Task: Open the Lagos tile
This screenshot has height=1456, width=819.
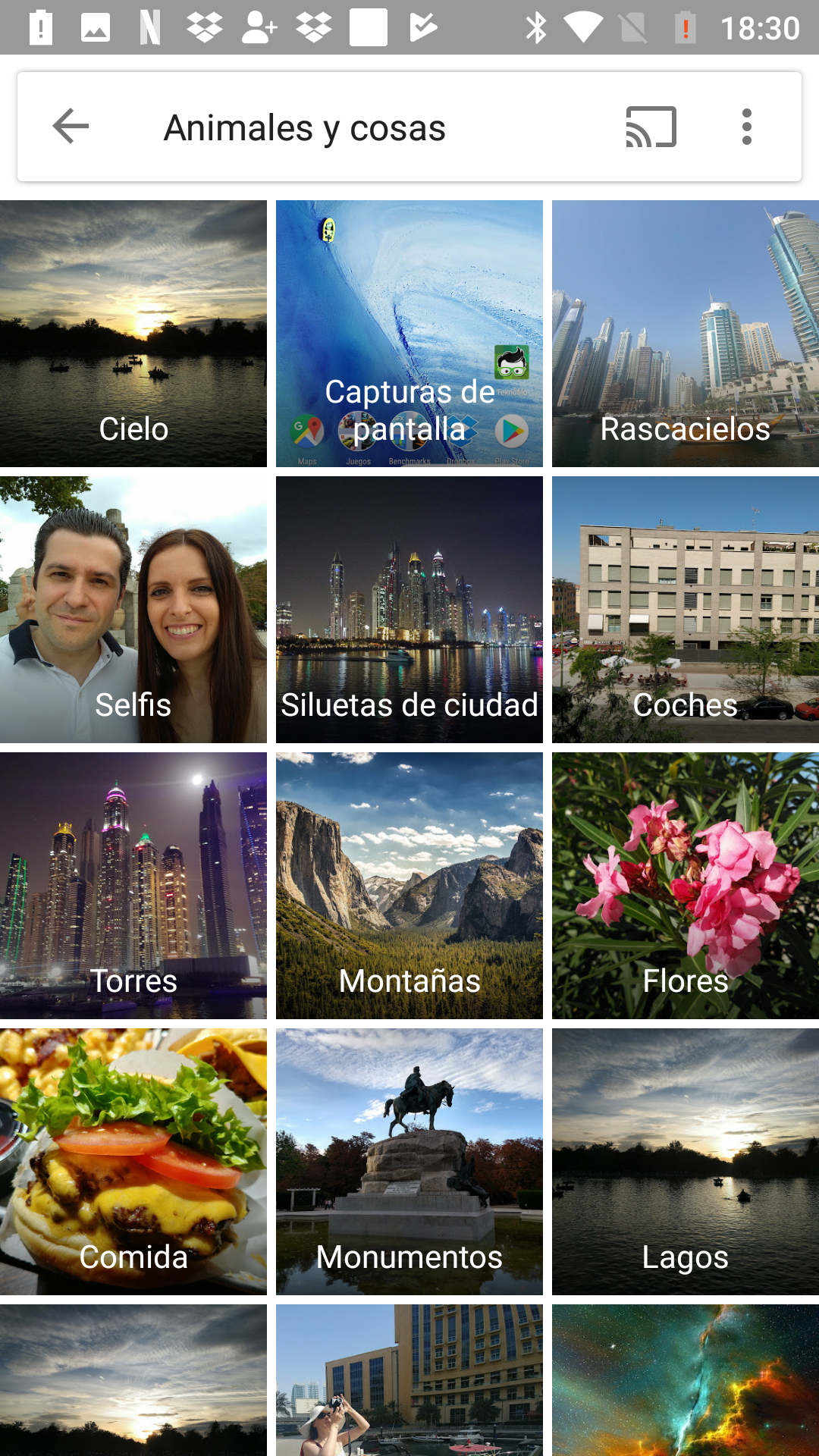Action: point(686,1162)
